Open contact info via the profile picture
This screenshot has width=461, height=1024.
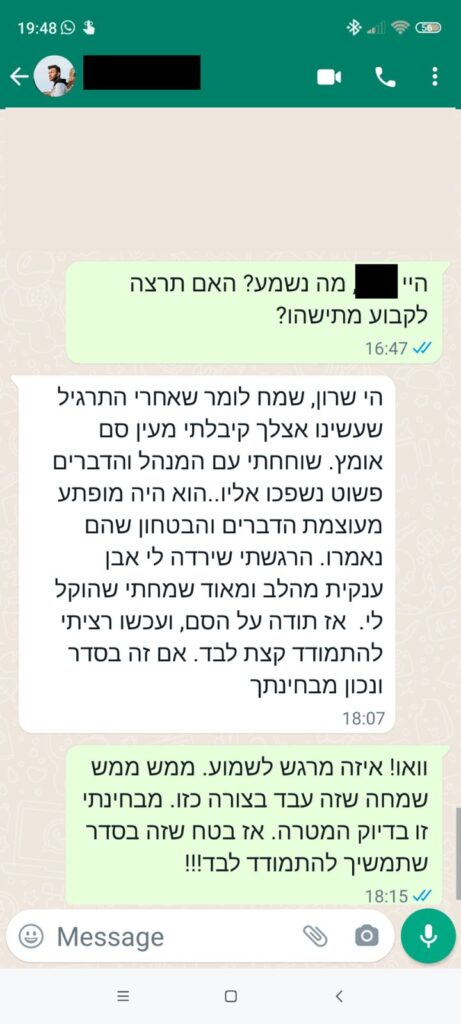(54, 76)
